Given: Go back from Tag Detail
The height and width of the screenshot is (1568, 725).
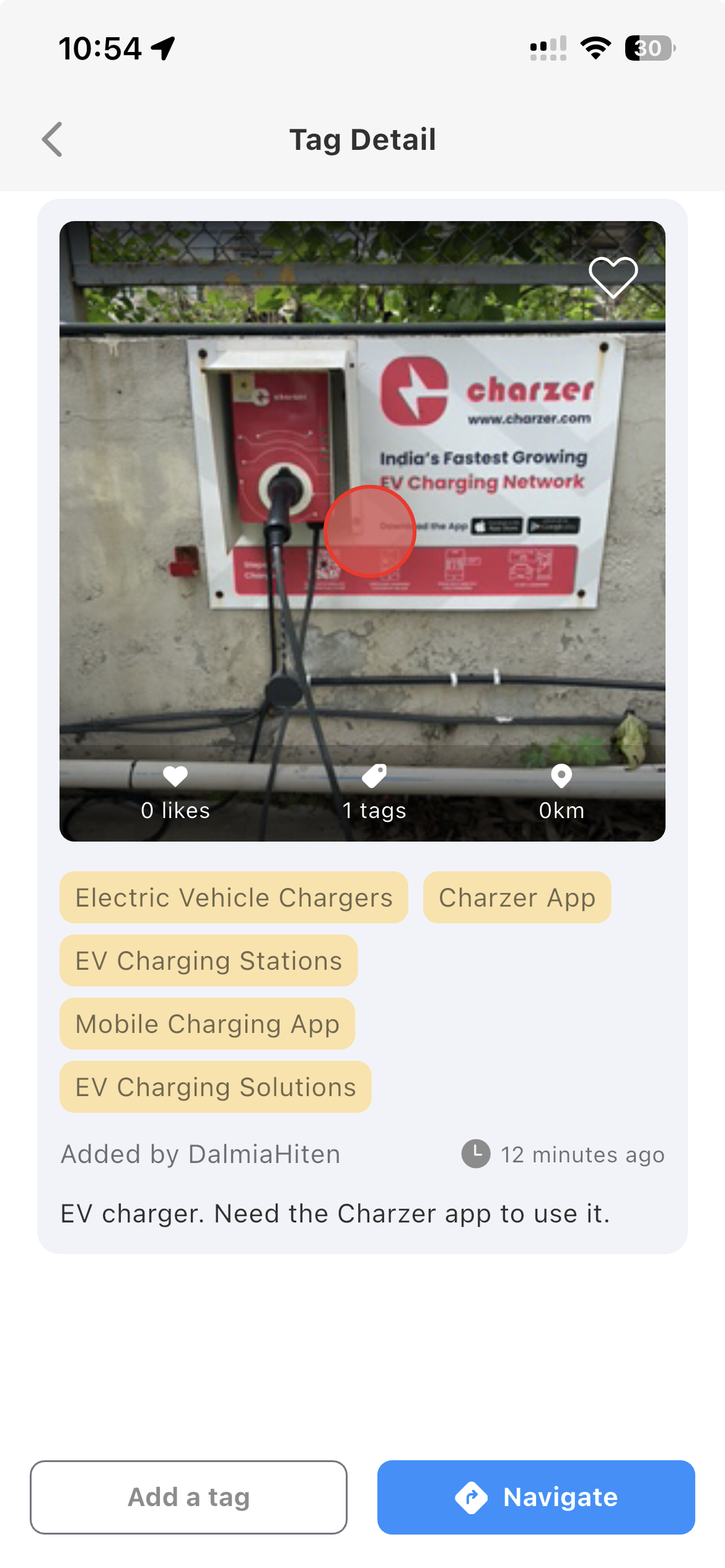Looking at the screenshot, I should click(53, 139).
